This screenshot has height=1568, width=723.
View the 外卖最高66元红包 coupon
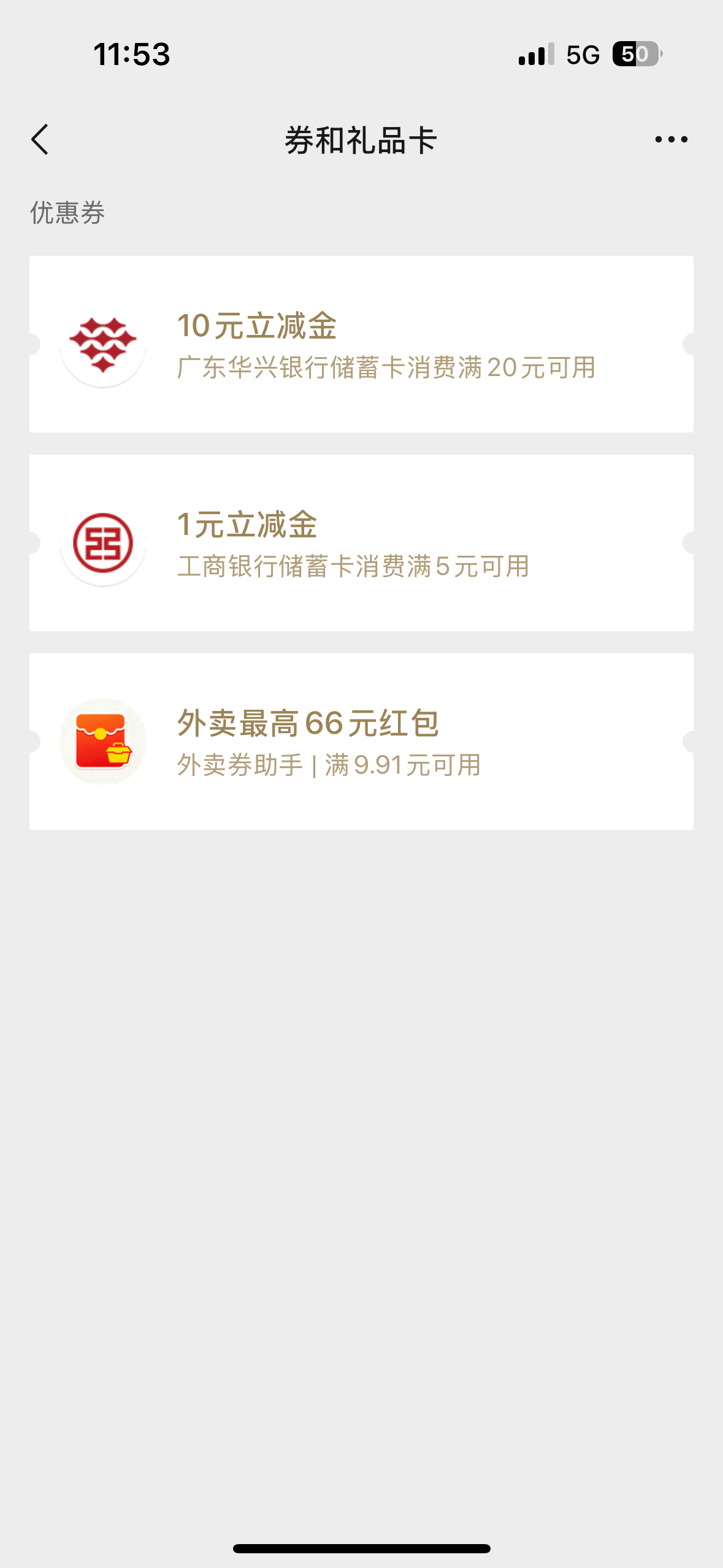pyautogui.click(x=361, y=742)
